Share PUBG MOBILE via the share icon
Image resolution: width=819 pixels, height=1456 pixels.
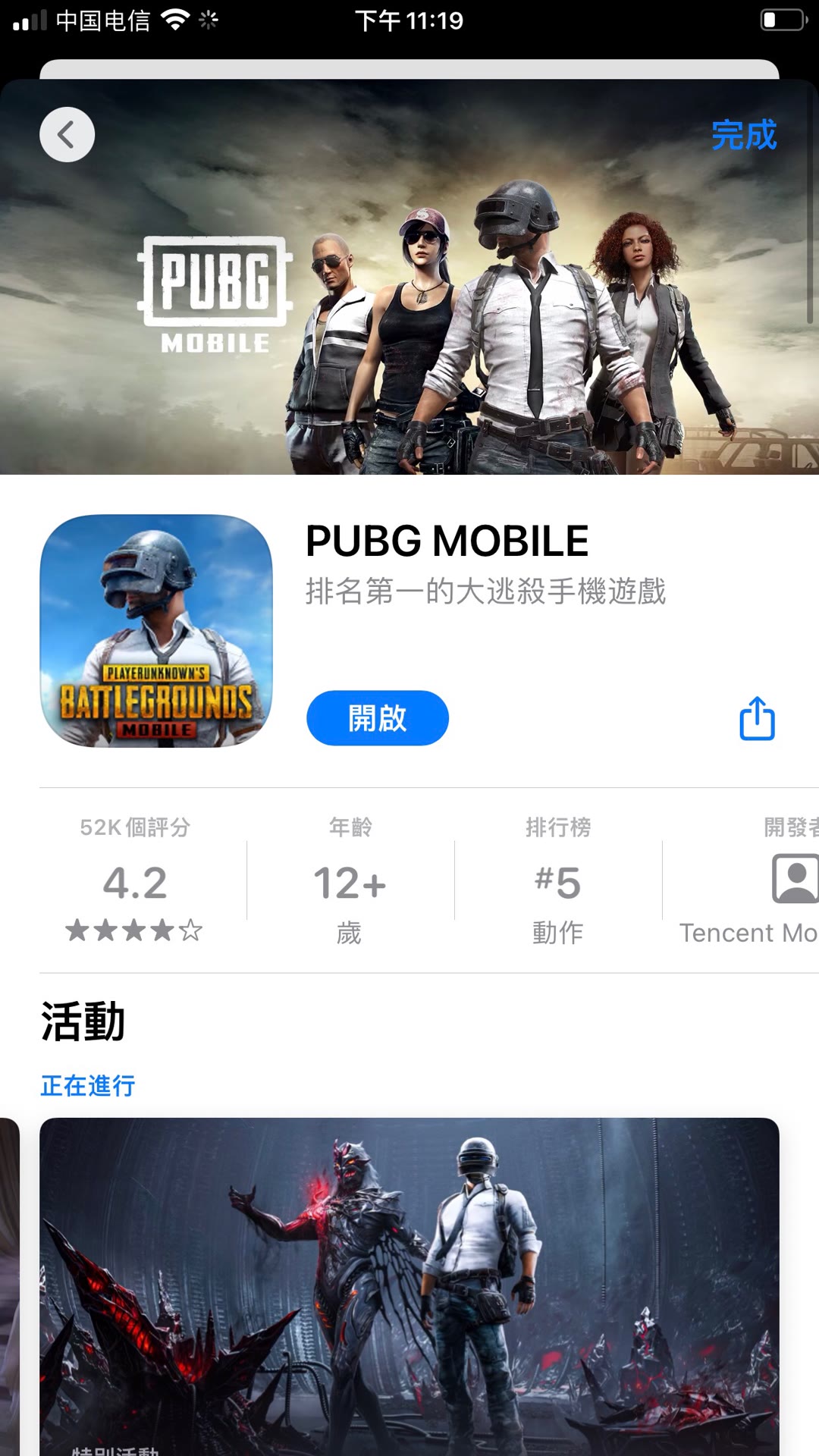(757, 717)
